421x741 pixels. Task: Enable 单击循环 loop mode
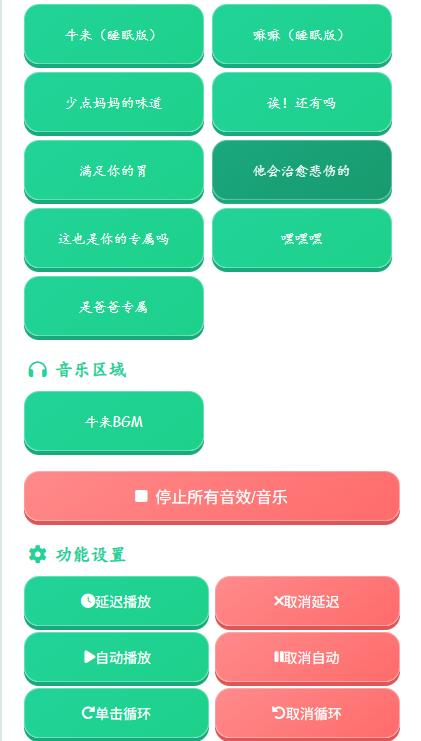click(116, 714)
